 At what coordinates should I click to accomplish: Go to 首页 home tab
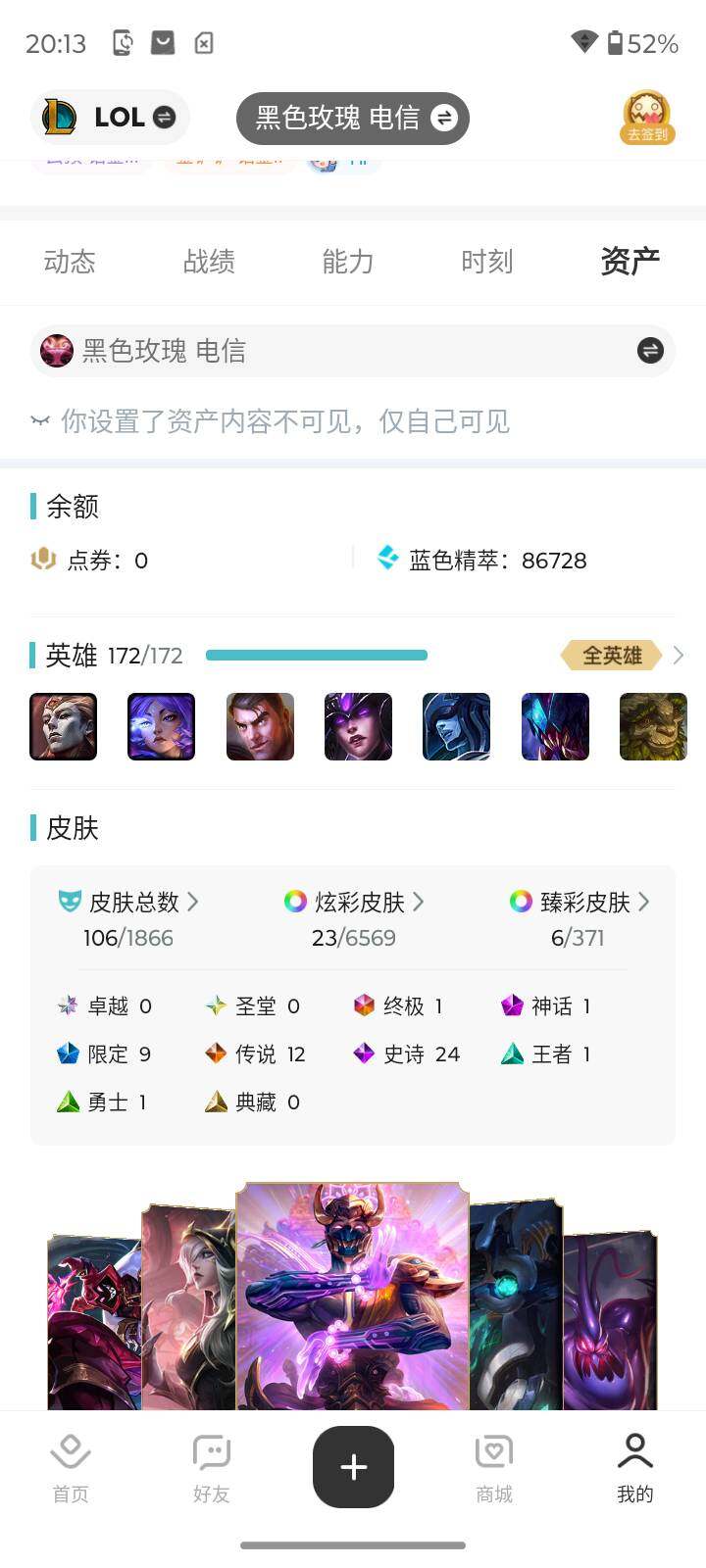[71, 1467]
